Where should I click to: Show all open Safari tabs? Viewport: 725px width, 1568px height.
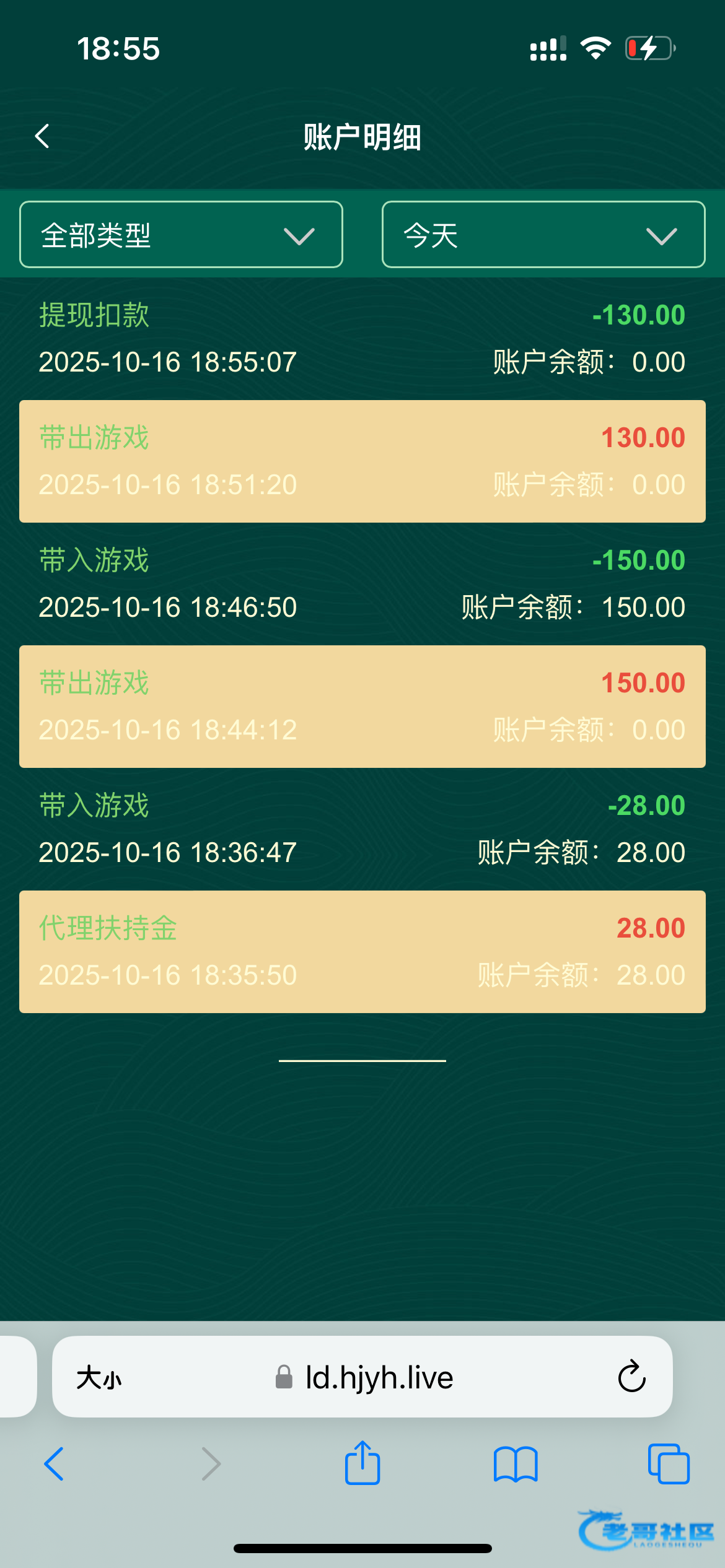pyautogui.click(x=668, y=1464)
